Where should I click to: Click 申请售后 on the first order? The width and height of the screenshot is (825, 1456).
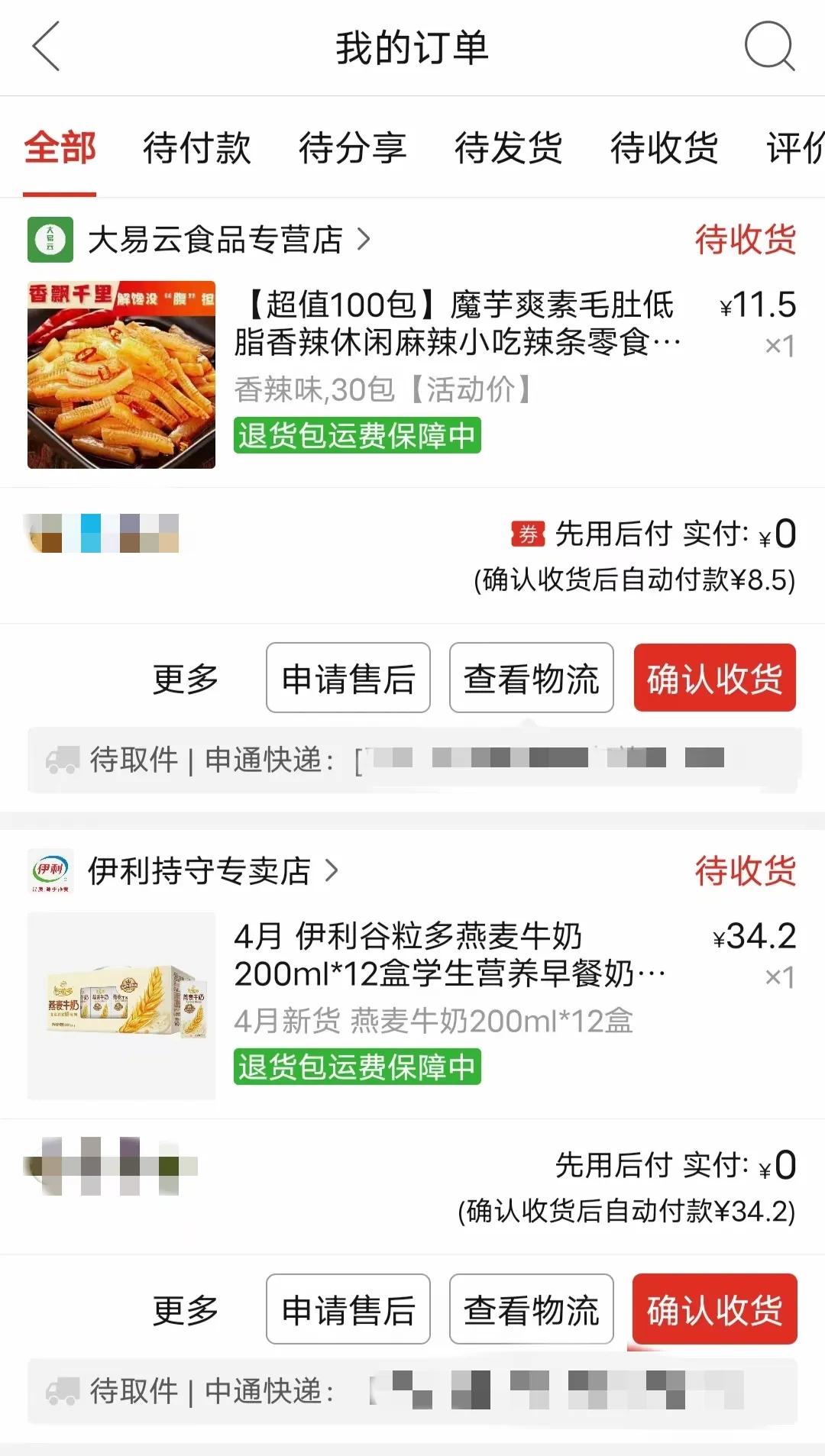point(348,678)
